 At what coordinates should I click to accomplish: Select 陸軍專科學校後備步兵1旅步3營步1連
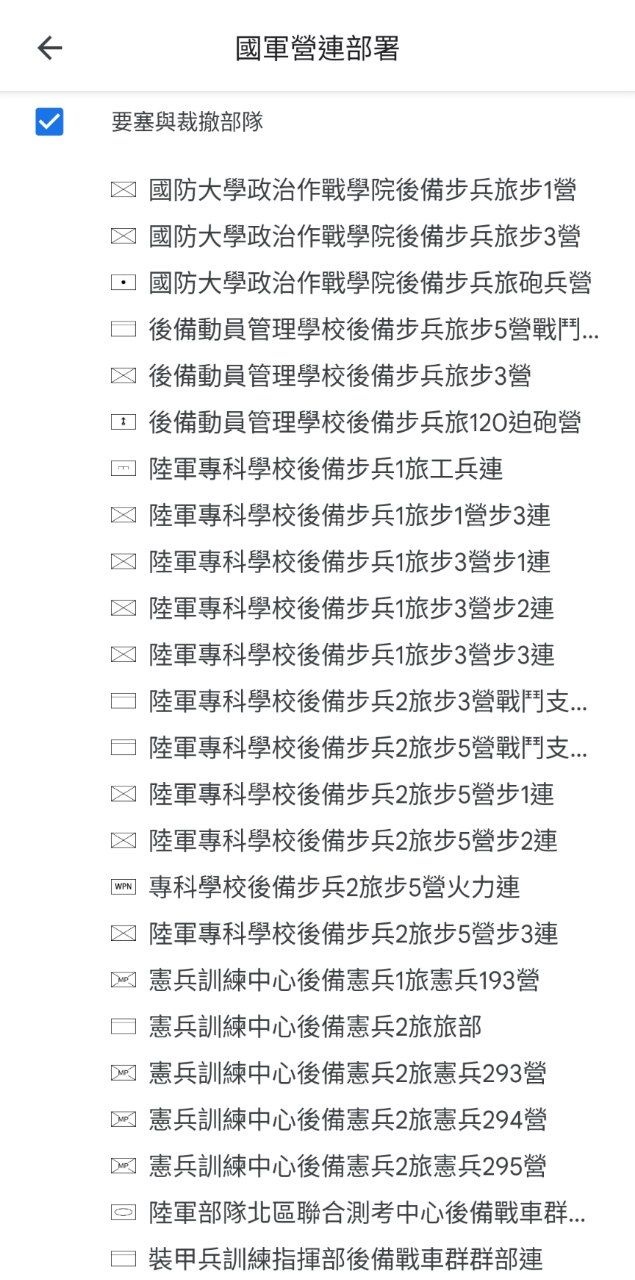(317, 561)
